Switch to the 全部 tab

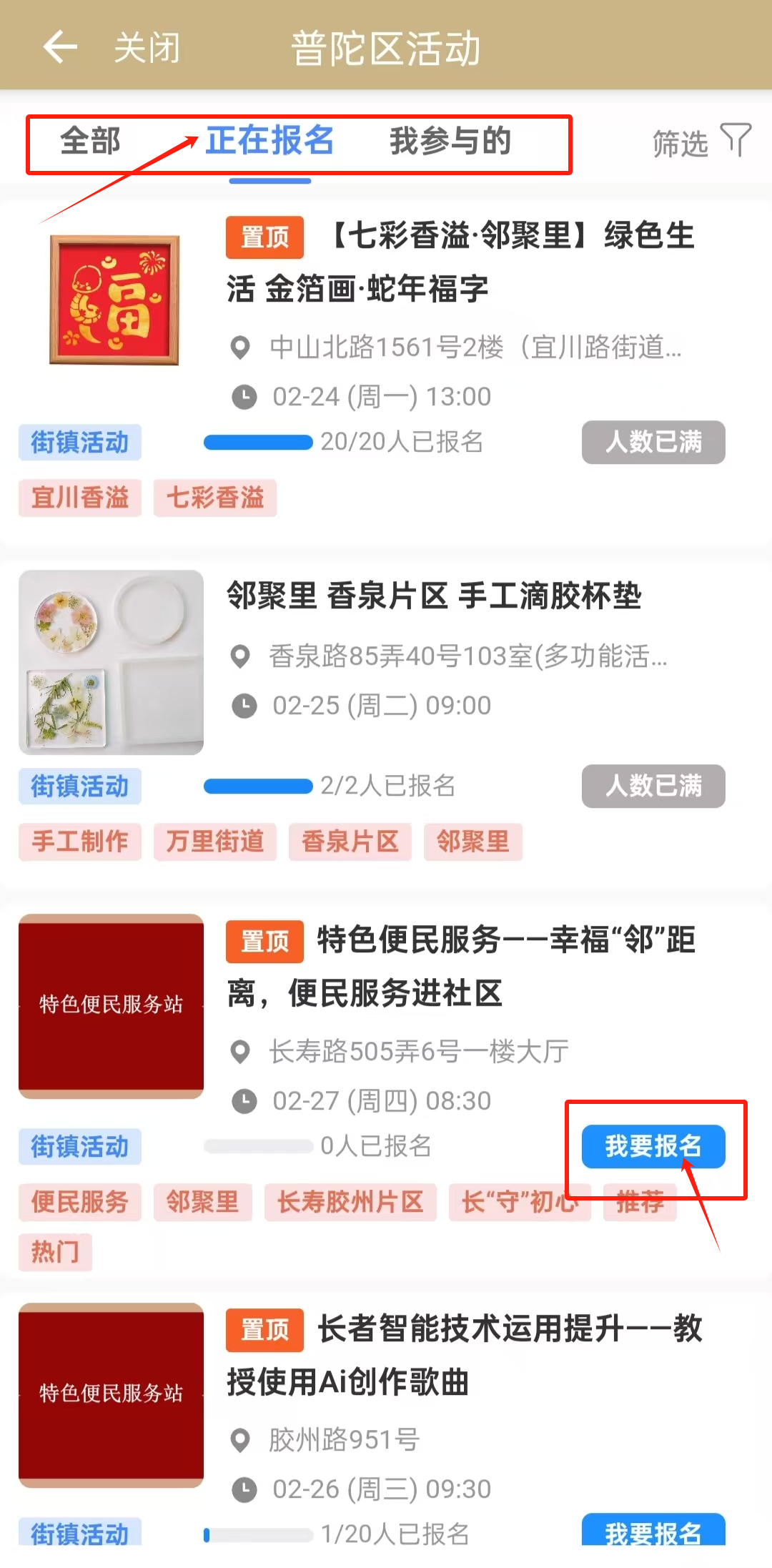(91, 141)
